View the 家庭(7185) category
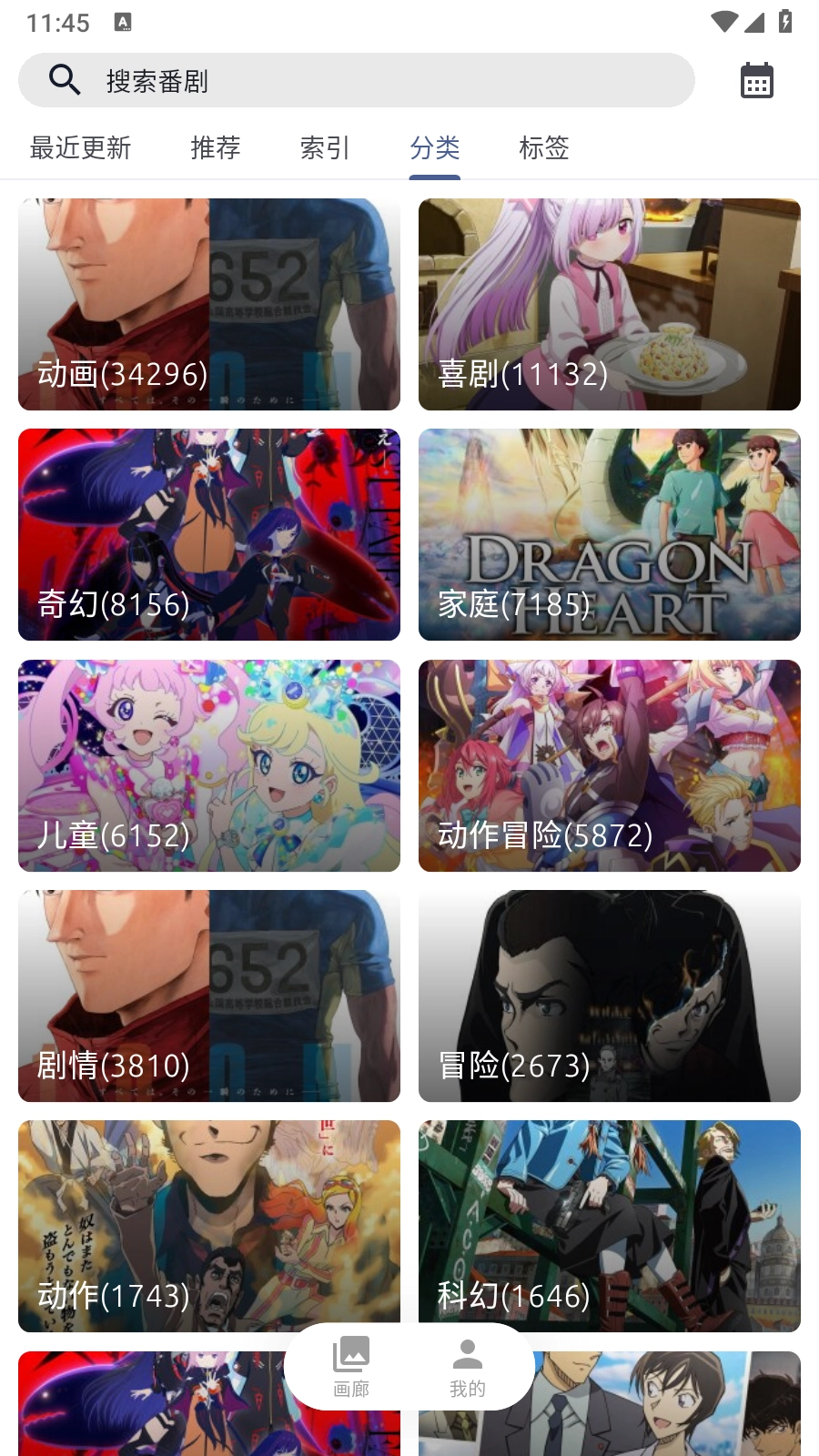This screenshot has height=1456, width=819. coord(610,535)
